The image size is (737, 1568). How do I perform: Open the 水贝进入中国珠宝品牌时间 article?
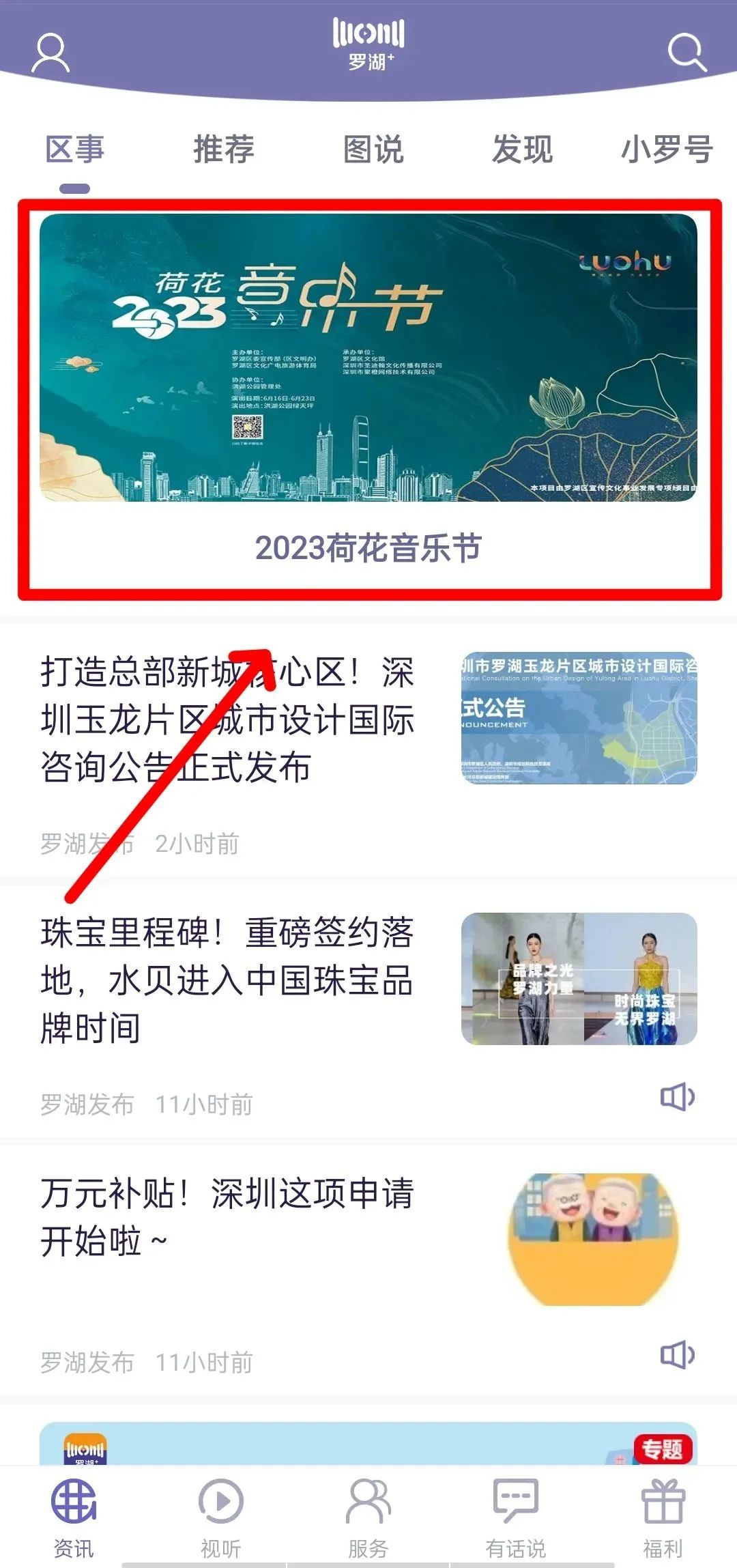pyautogui.click(x=227, y=980)
